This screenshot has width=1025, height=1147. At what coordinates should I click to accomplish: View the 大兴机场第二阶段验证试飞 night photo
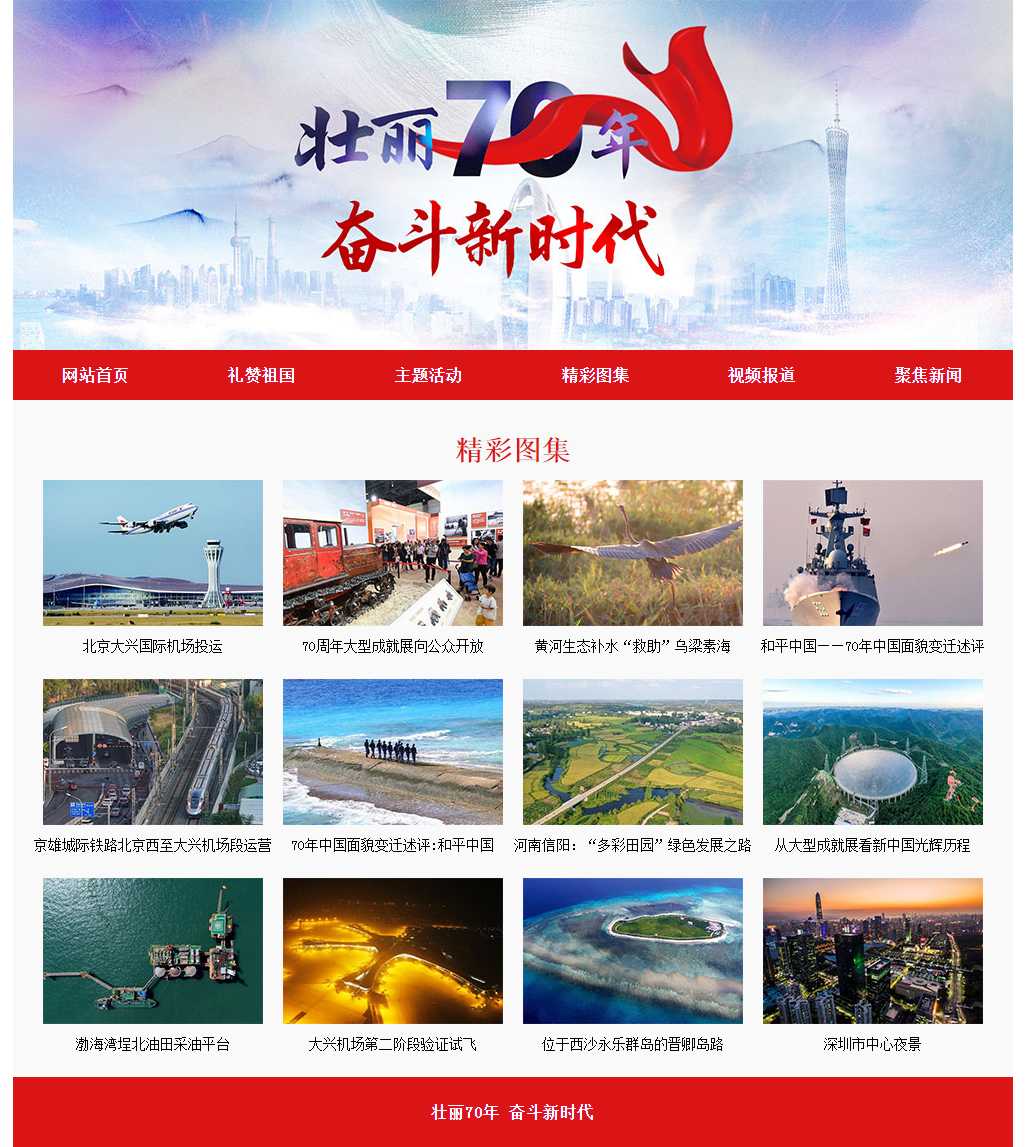(x=393, y=951)
